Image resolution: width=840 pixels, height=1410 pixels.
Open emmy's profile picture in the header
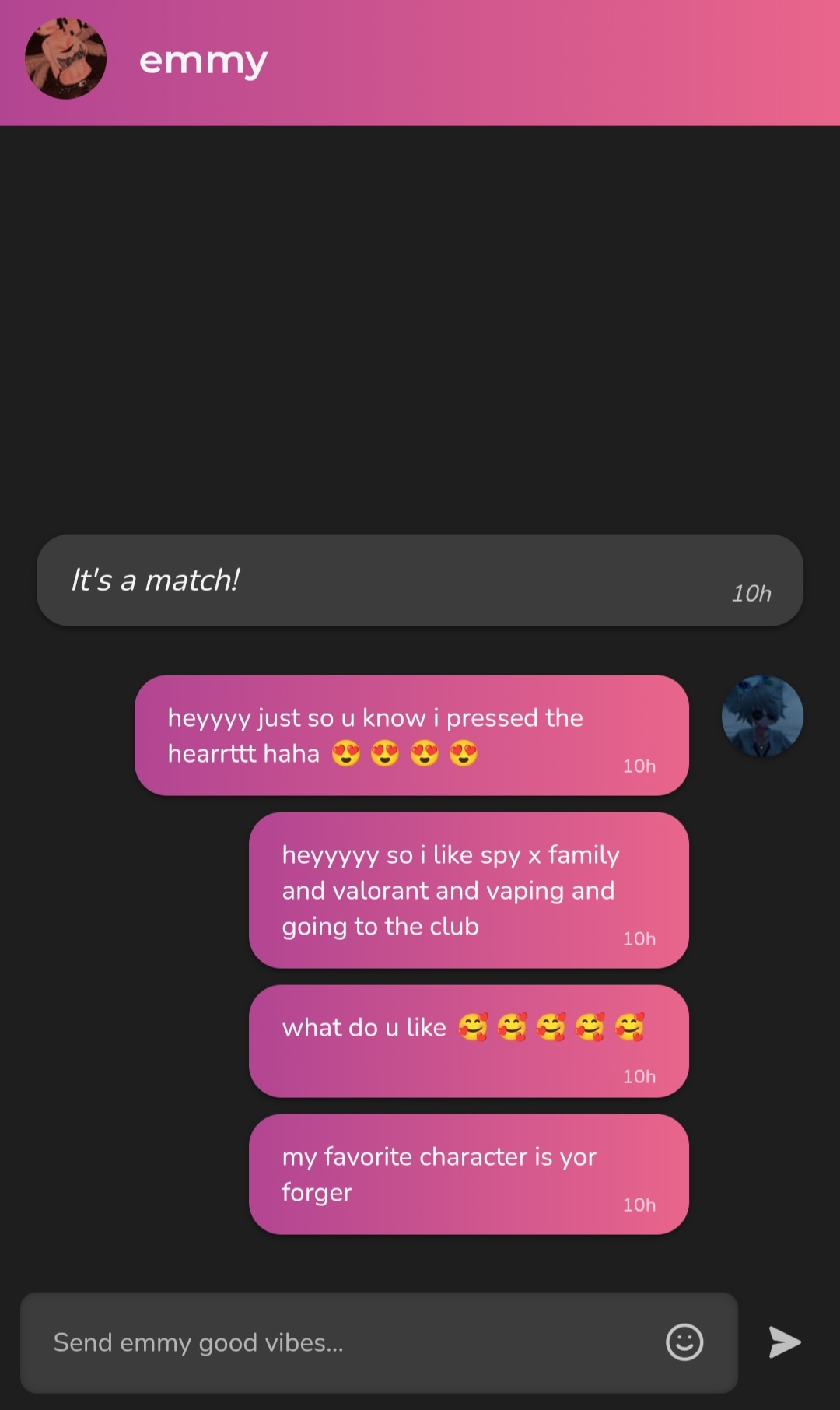(x=65, y=59)
